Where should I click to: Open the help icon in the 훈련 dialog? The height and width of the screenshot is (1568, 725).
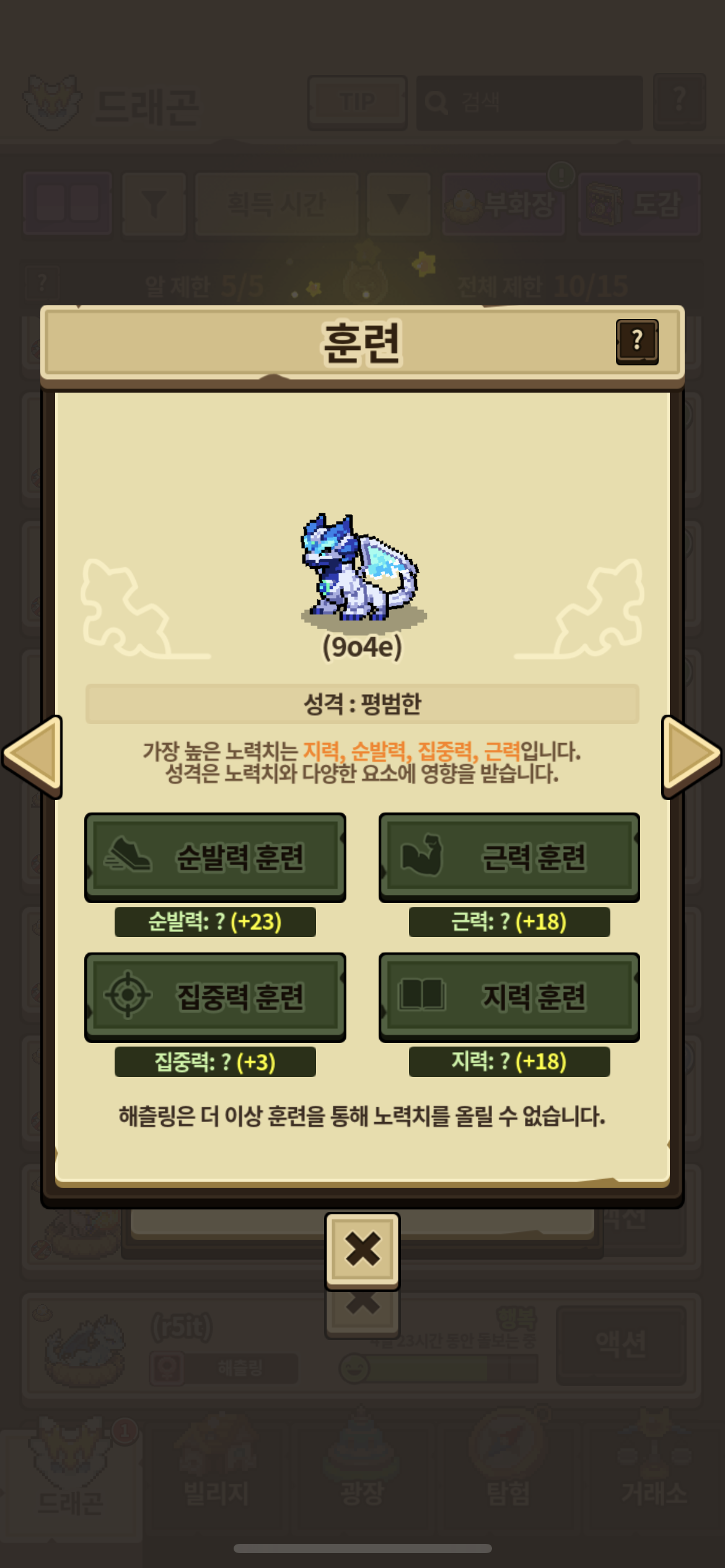point(636,341)
